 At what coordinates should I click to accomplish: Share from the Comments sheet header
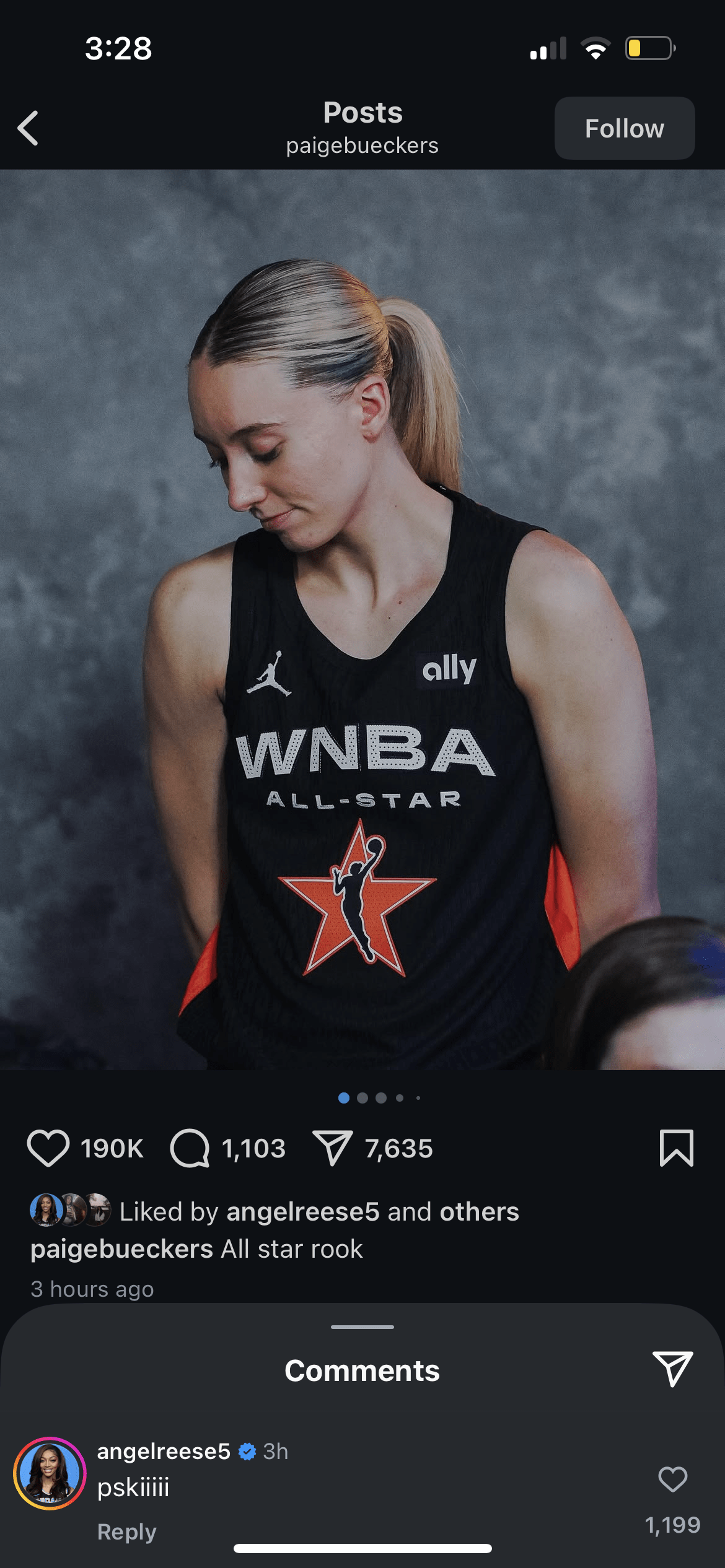[672, 1369]
